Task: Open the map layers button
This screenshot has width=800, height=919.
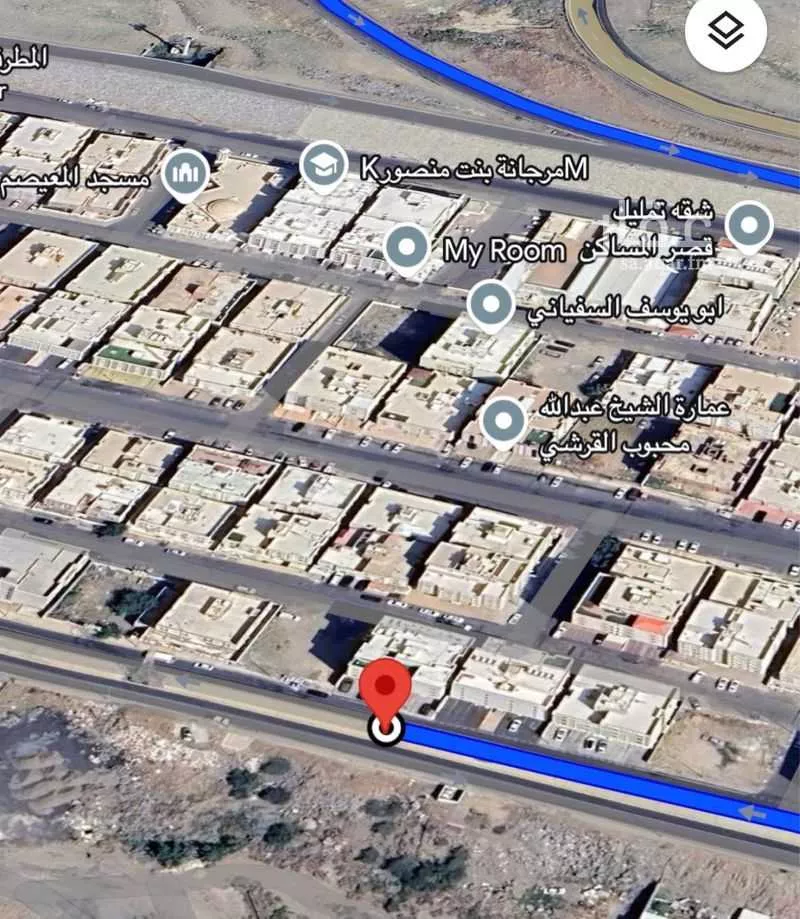Action: click(x=726, y=34)
